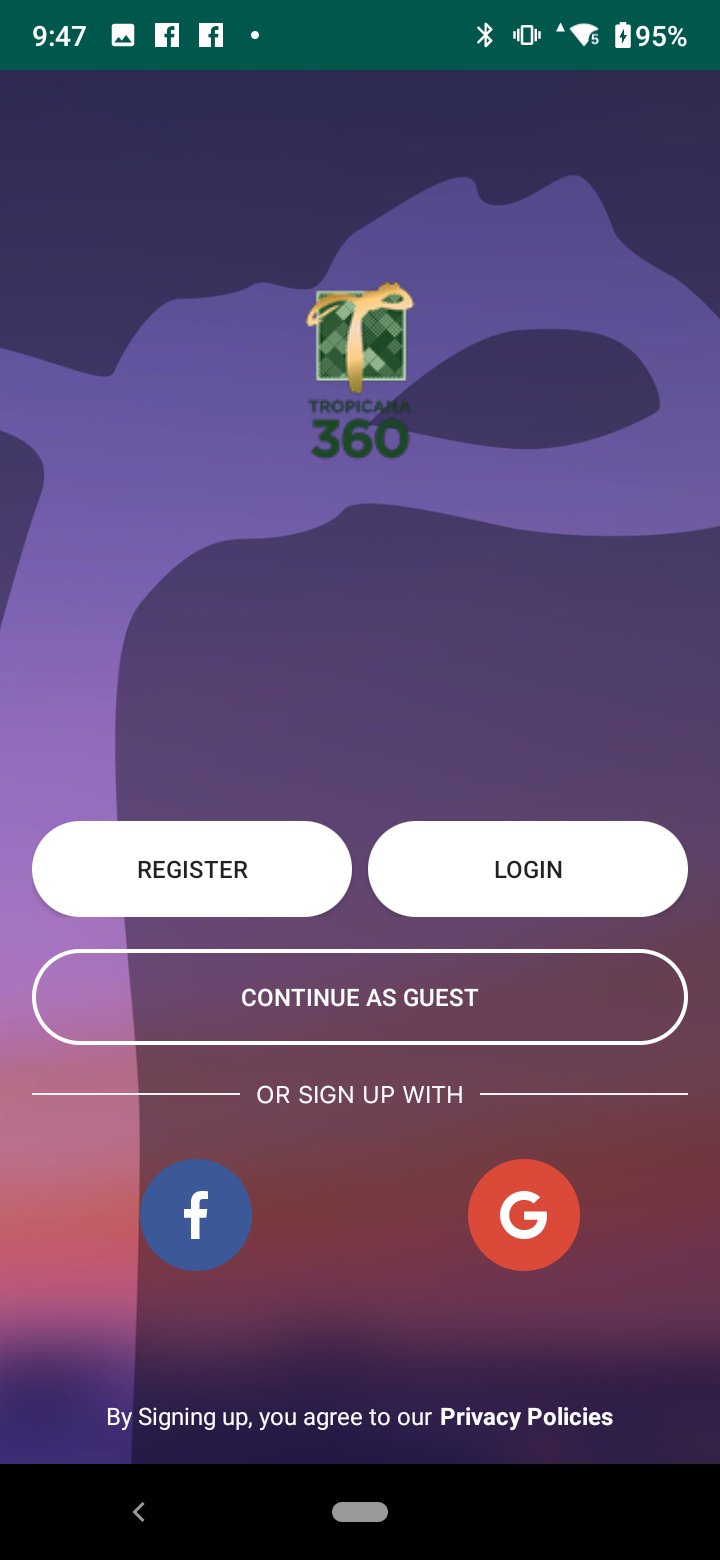Open the first Facebook notification icon

coord(167,34)
